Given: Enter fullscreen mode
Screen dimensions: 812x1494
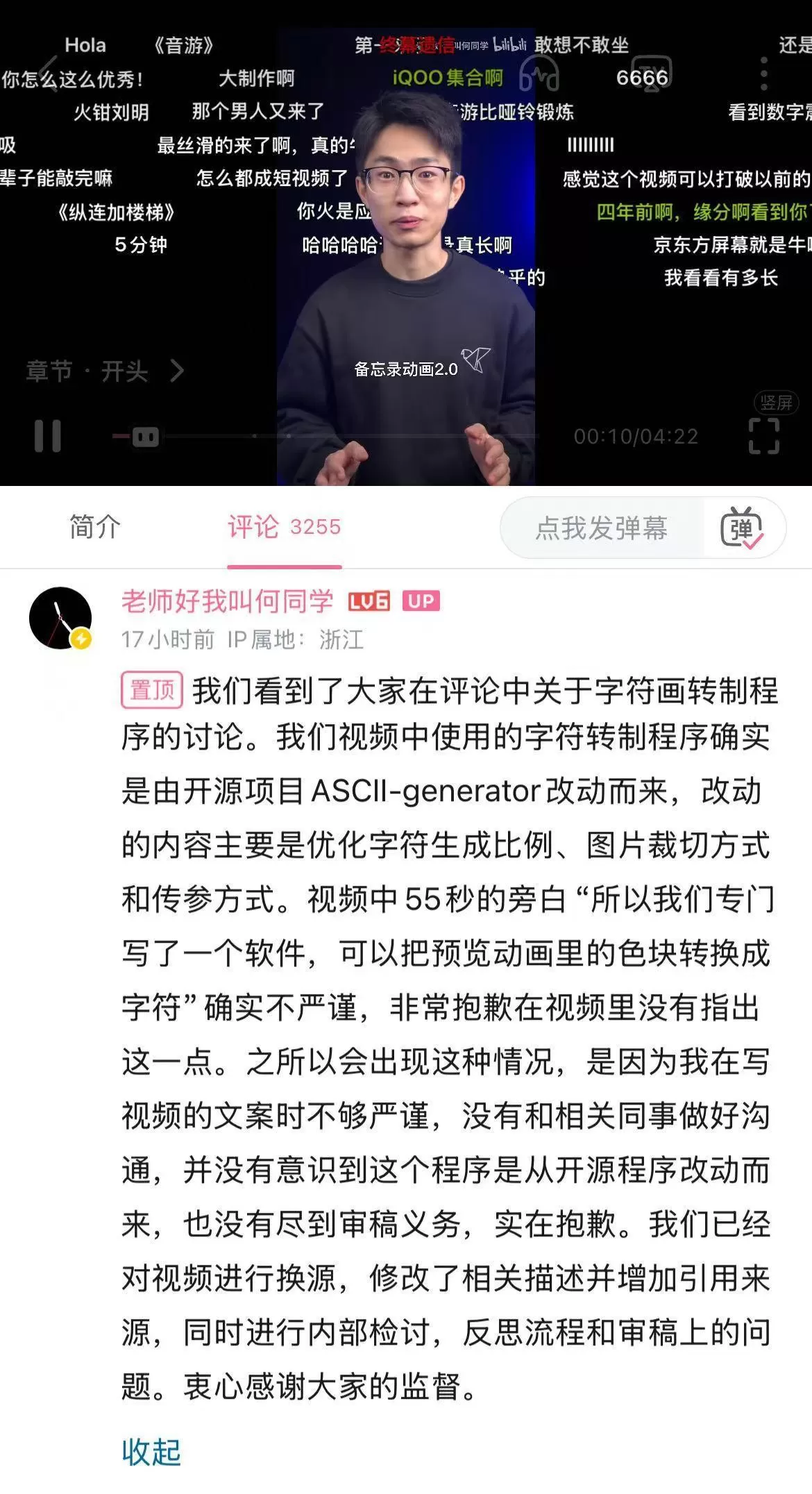Looking at the screenshot, I should [x=763, y=436].
